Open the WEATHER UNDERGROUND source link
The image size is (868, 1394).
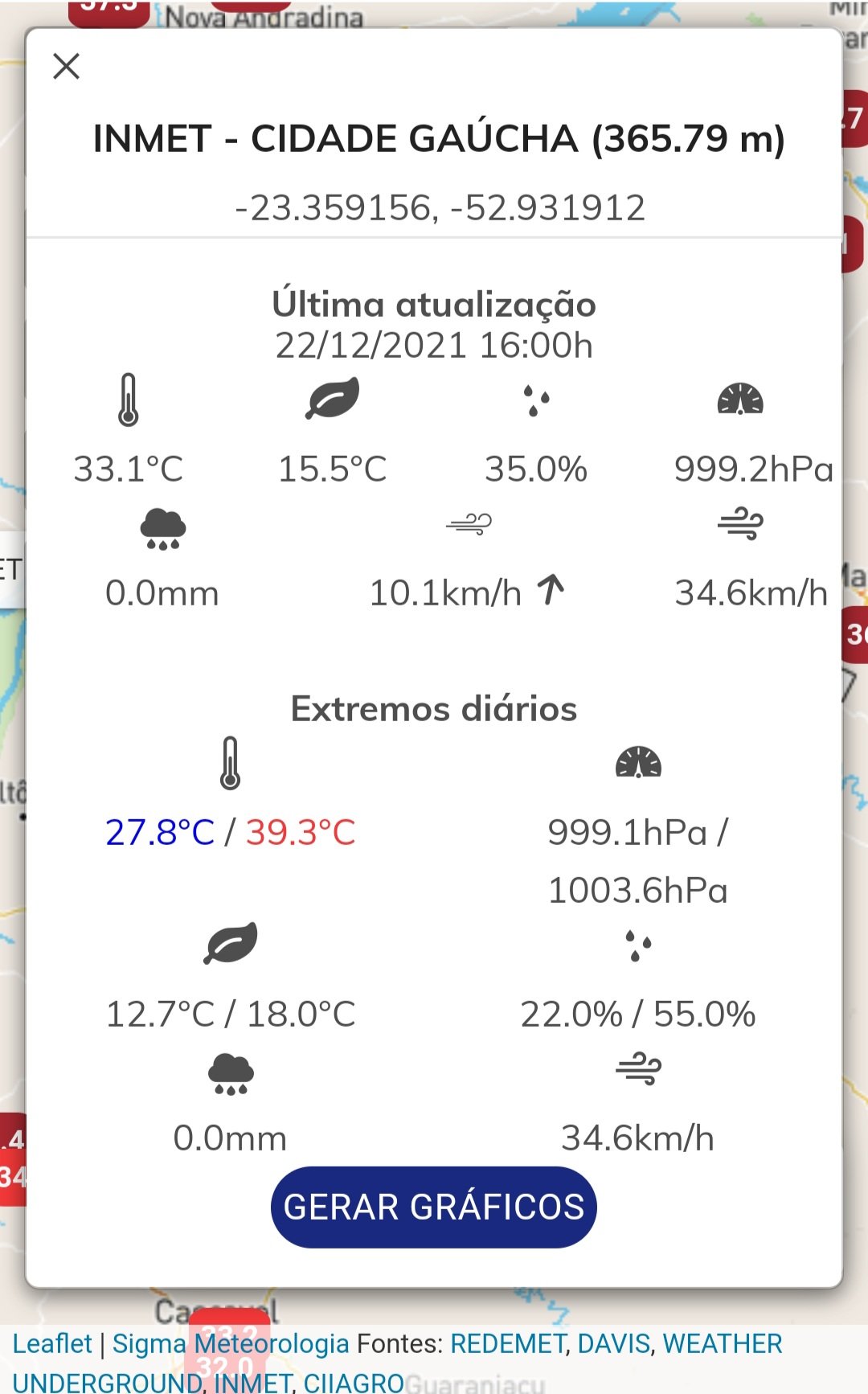[722, 1343]
